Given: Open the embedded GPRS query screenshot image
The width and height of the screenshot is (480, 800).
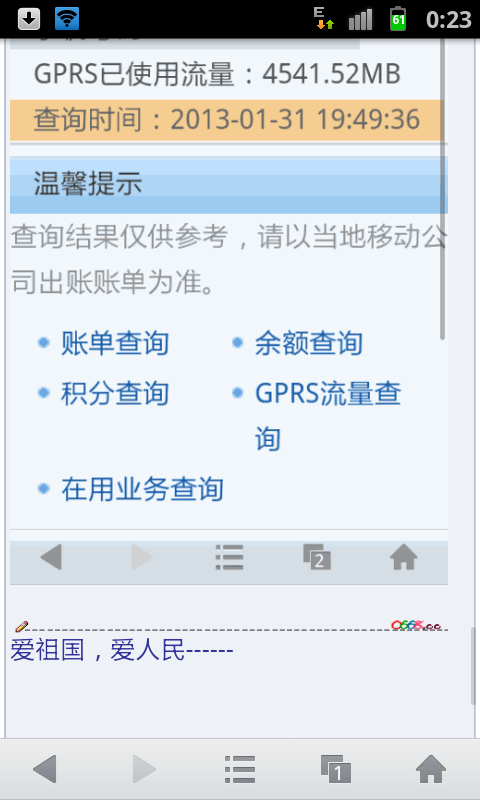Looking at the screenshot, I should [x=229, y=311].
